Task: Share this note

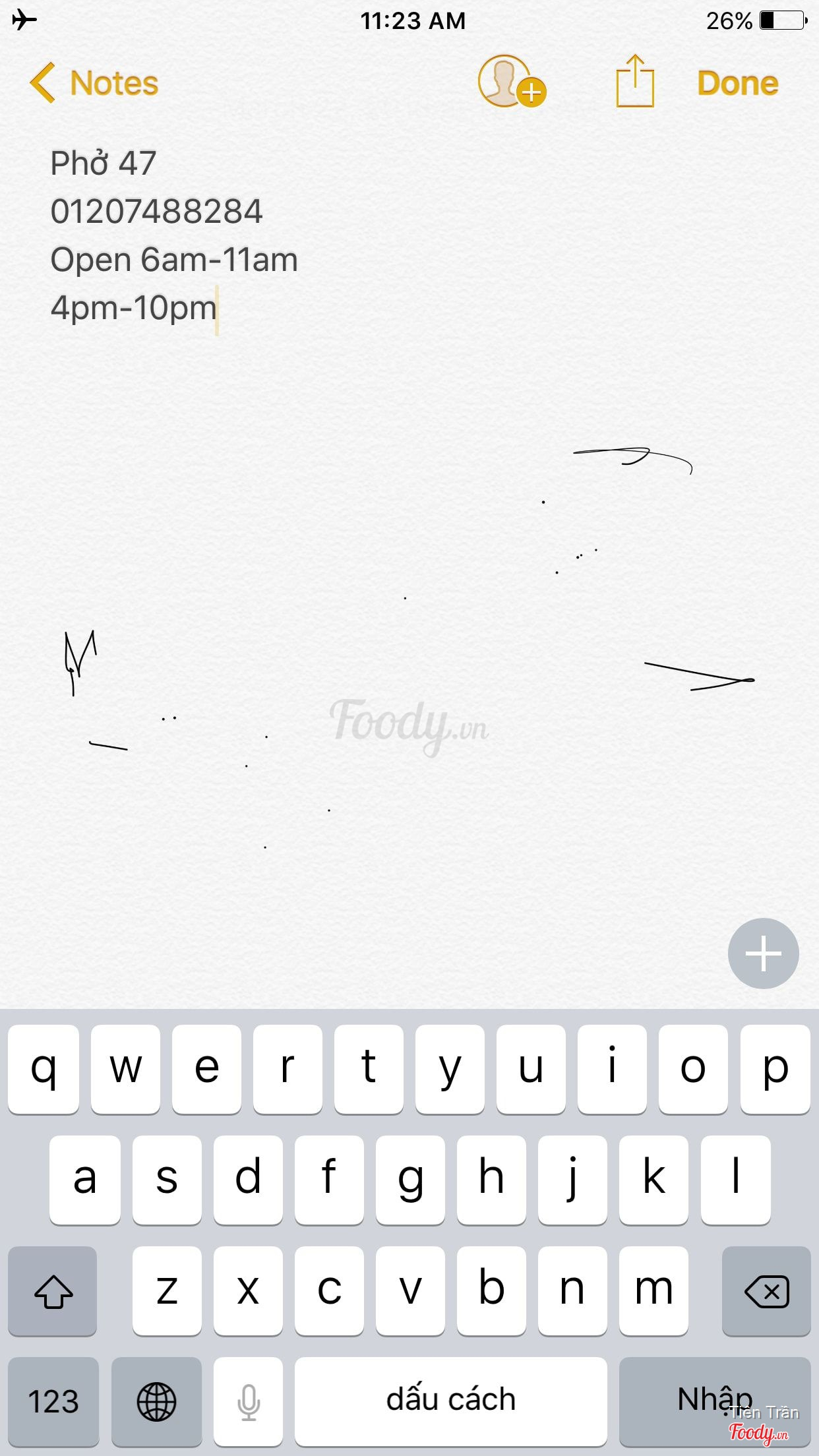Action: (x=635, y=82)
